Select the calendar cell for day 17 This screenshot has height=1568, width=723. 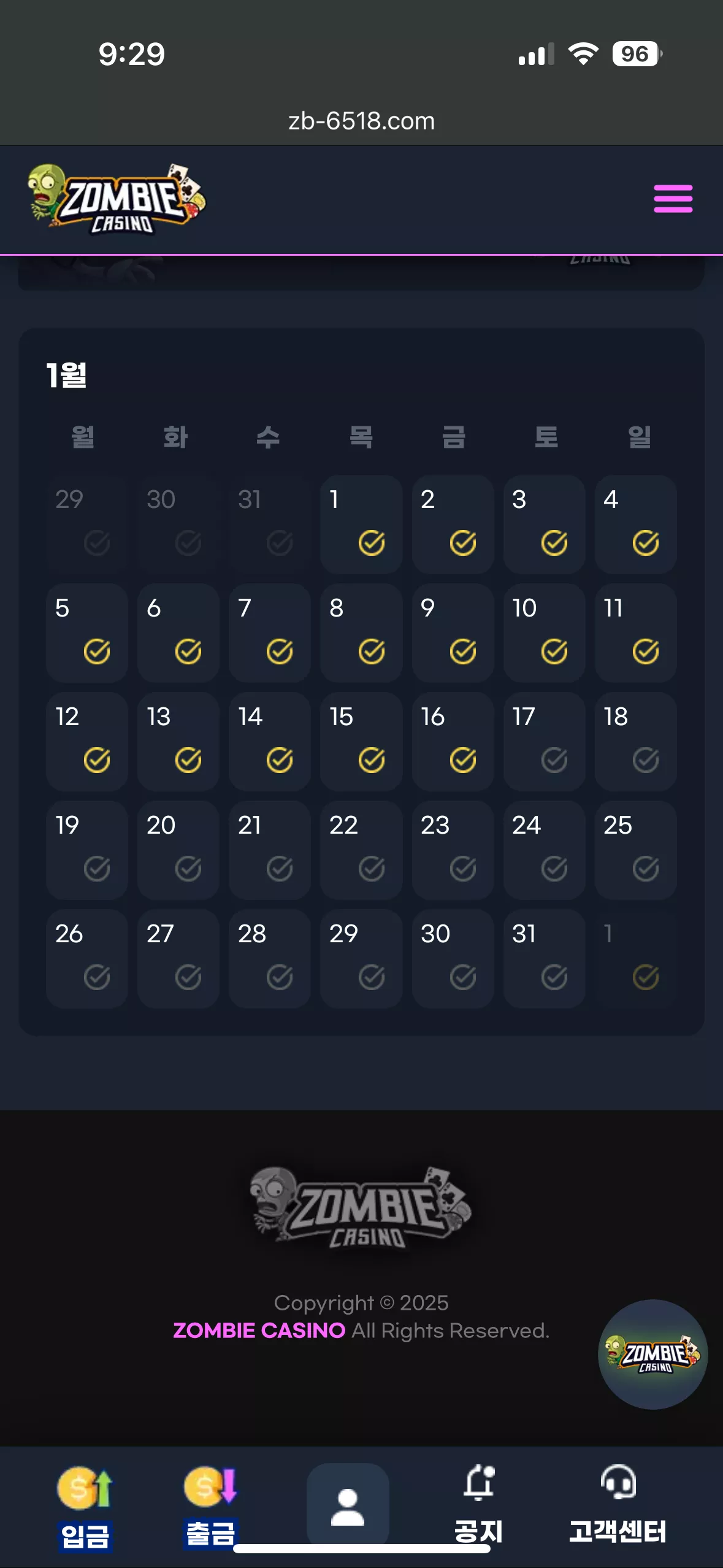coord(544,741)
